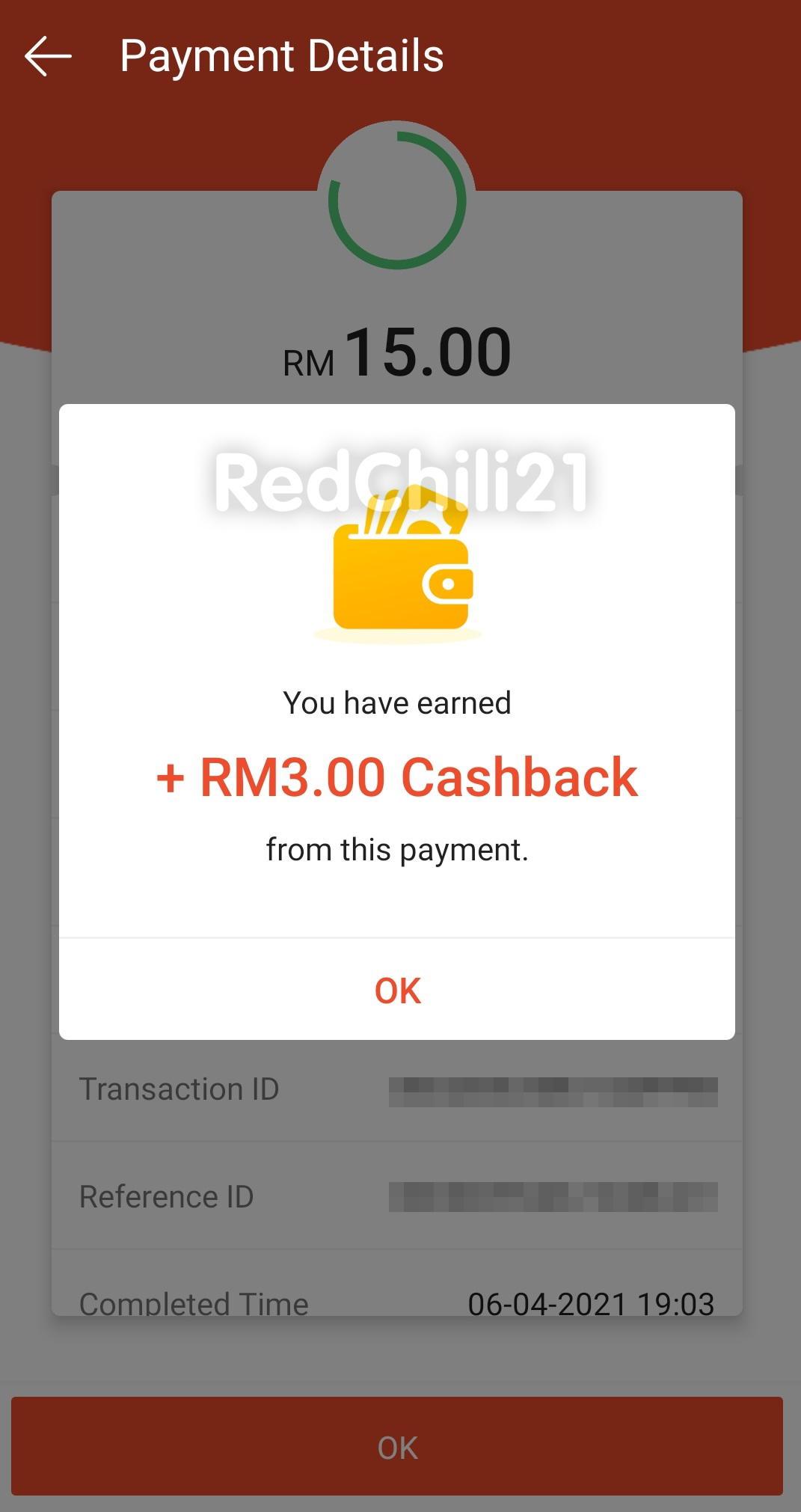Go back using the Payment Details arrow

pos(48,56)
